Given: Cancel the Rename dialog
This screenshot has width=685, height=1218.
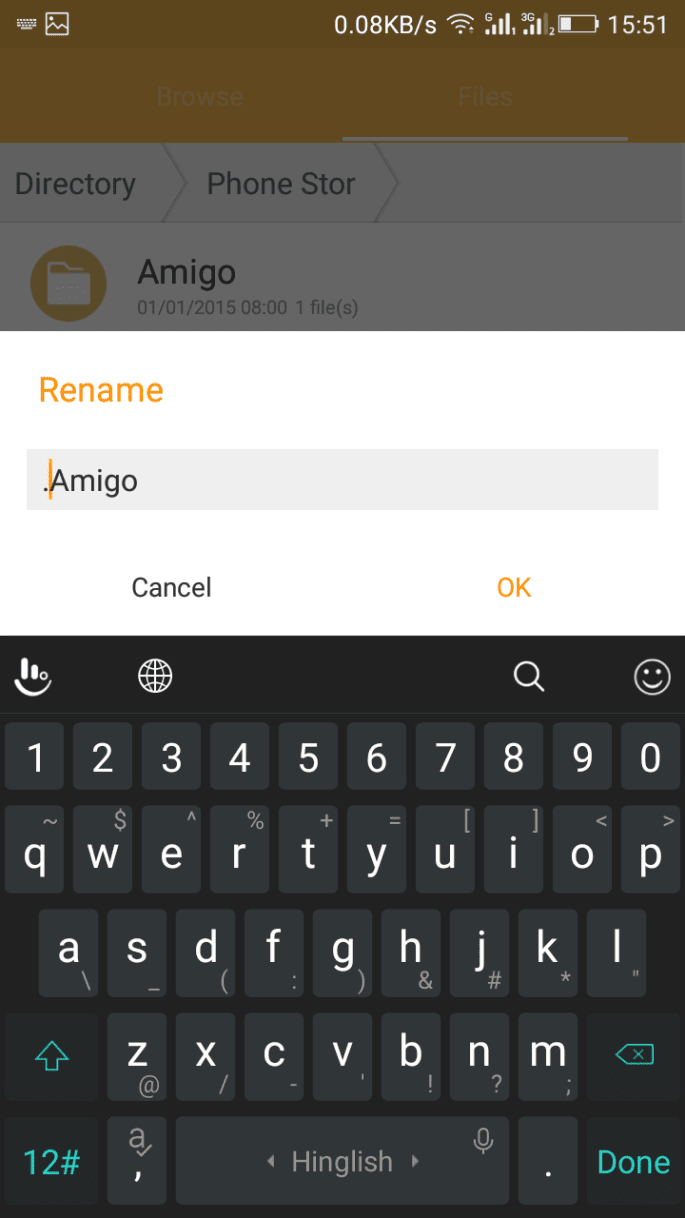Looking at the screenshot, I should coord(171,587).
